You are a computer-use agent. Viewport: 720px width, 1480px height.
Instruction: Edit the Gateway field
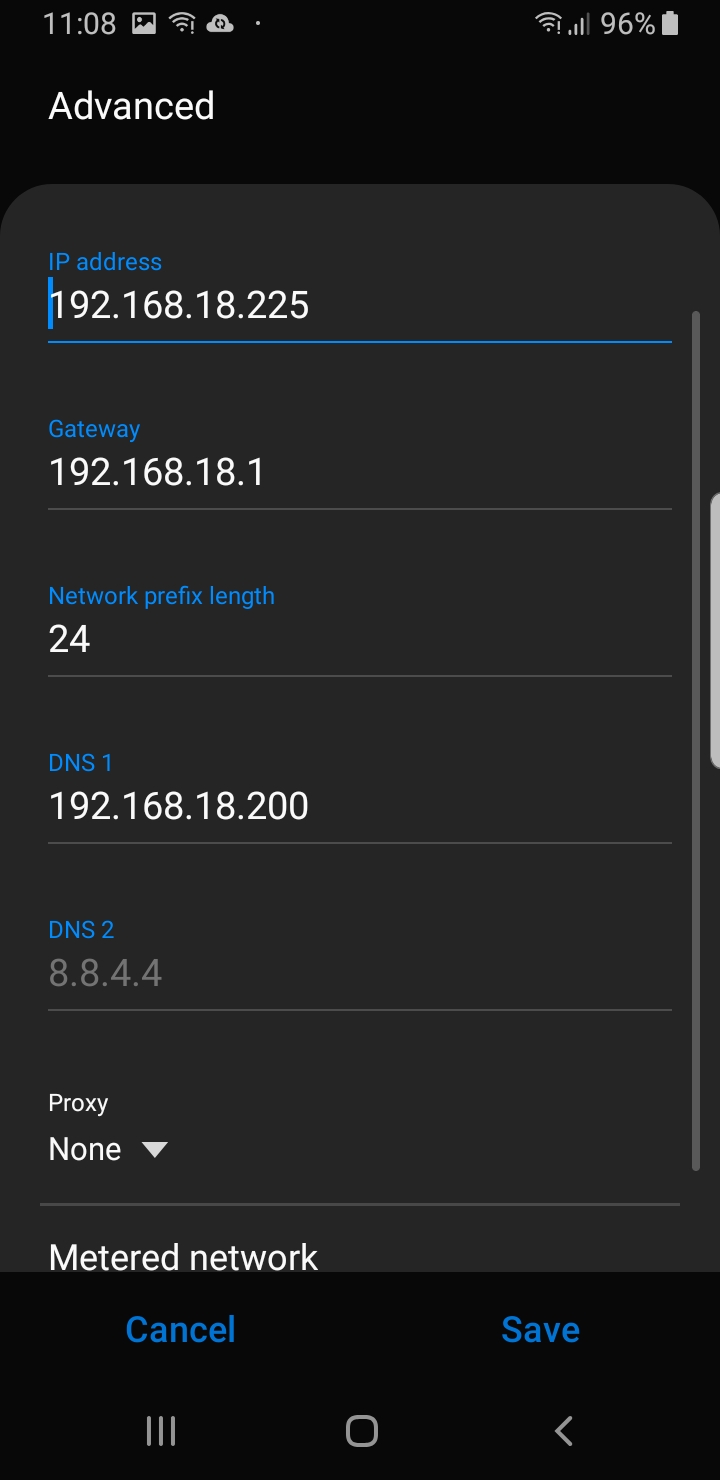pyautogui.click(x=358, y=472)
